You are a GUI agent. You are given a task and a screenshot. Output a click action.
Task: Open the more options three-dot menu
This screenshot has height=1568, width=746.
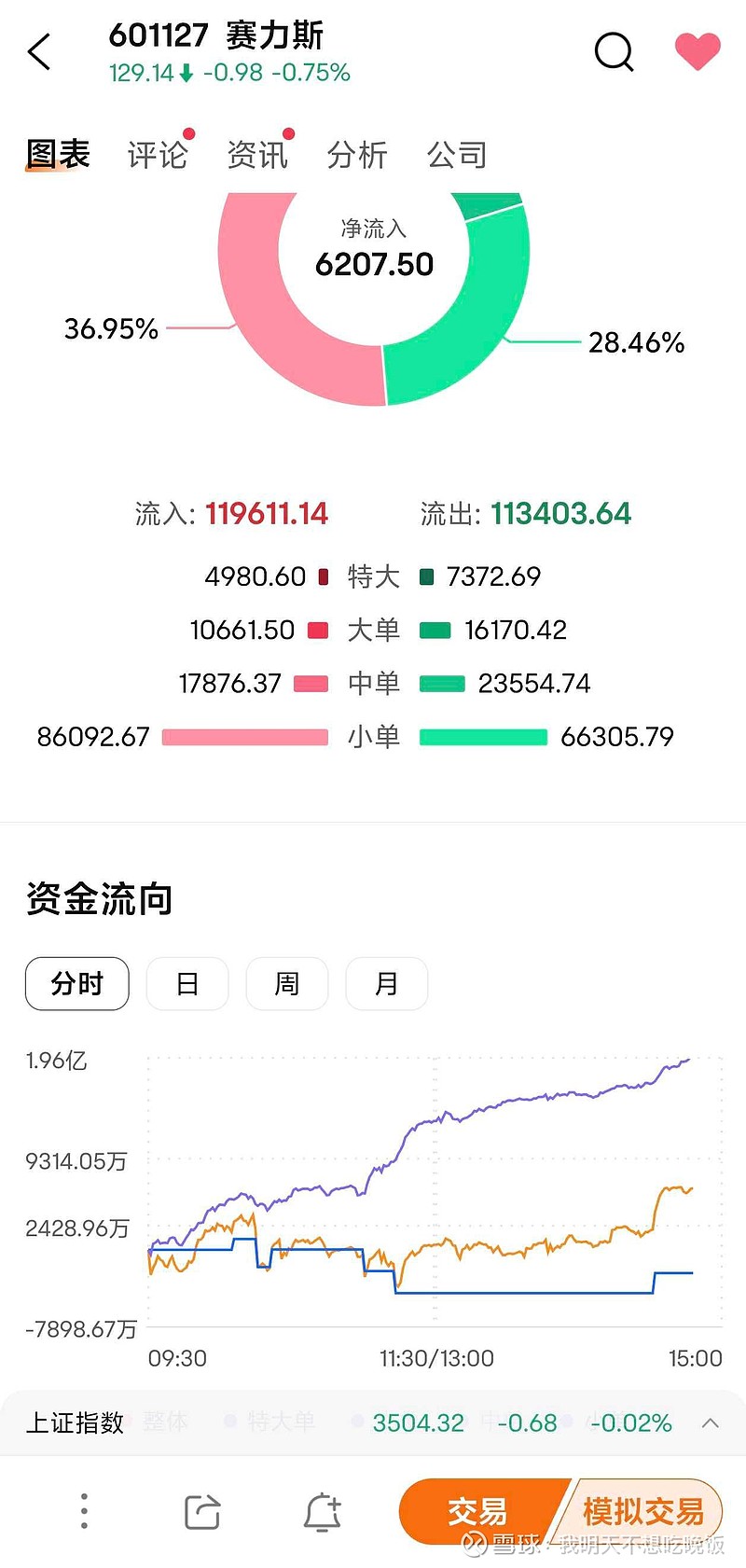[83, 1510]
